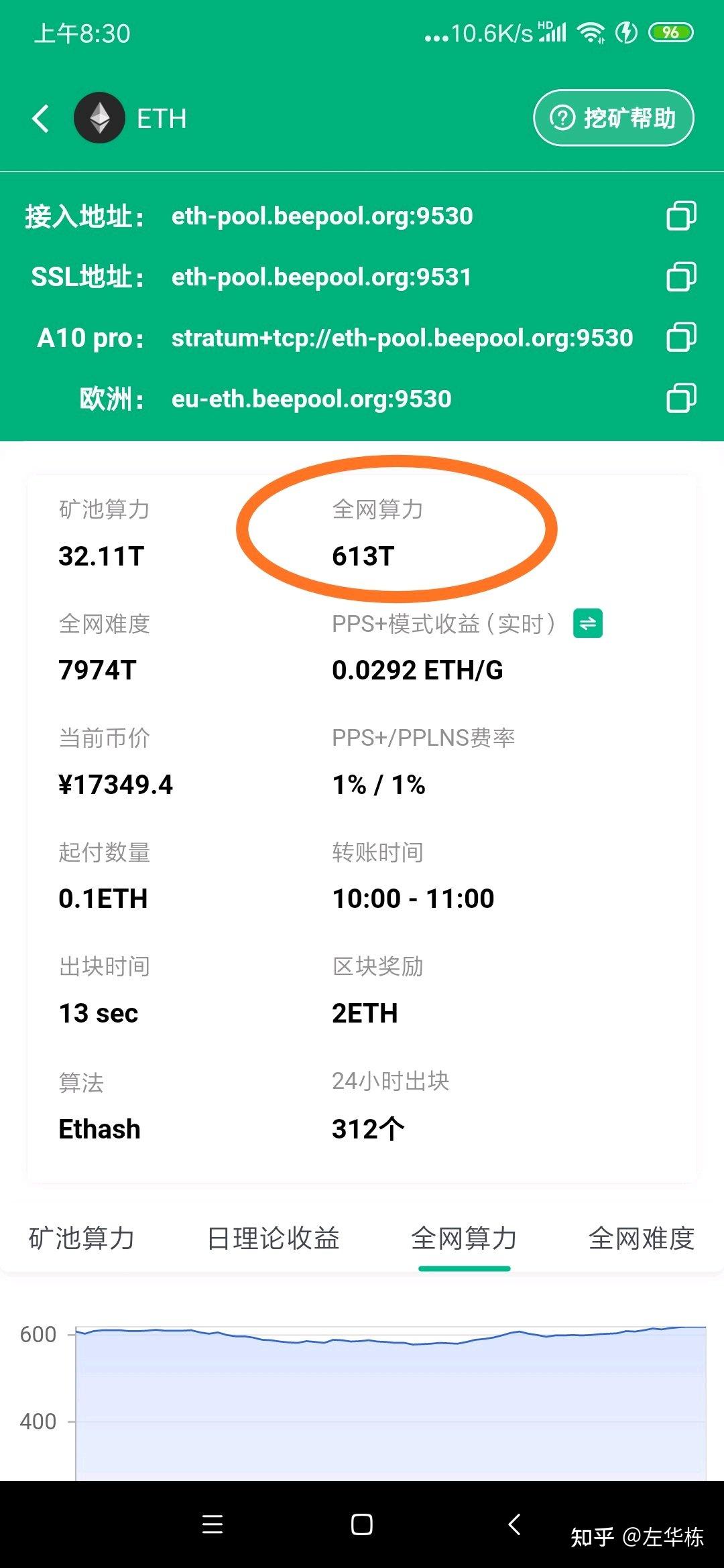Tap the question mark help icon

(x=562, y=118)
